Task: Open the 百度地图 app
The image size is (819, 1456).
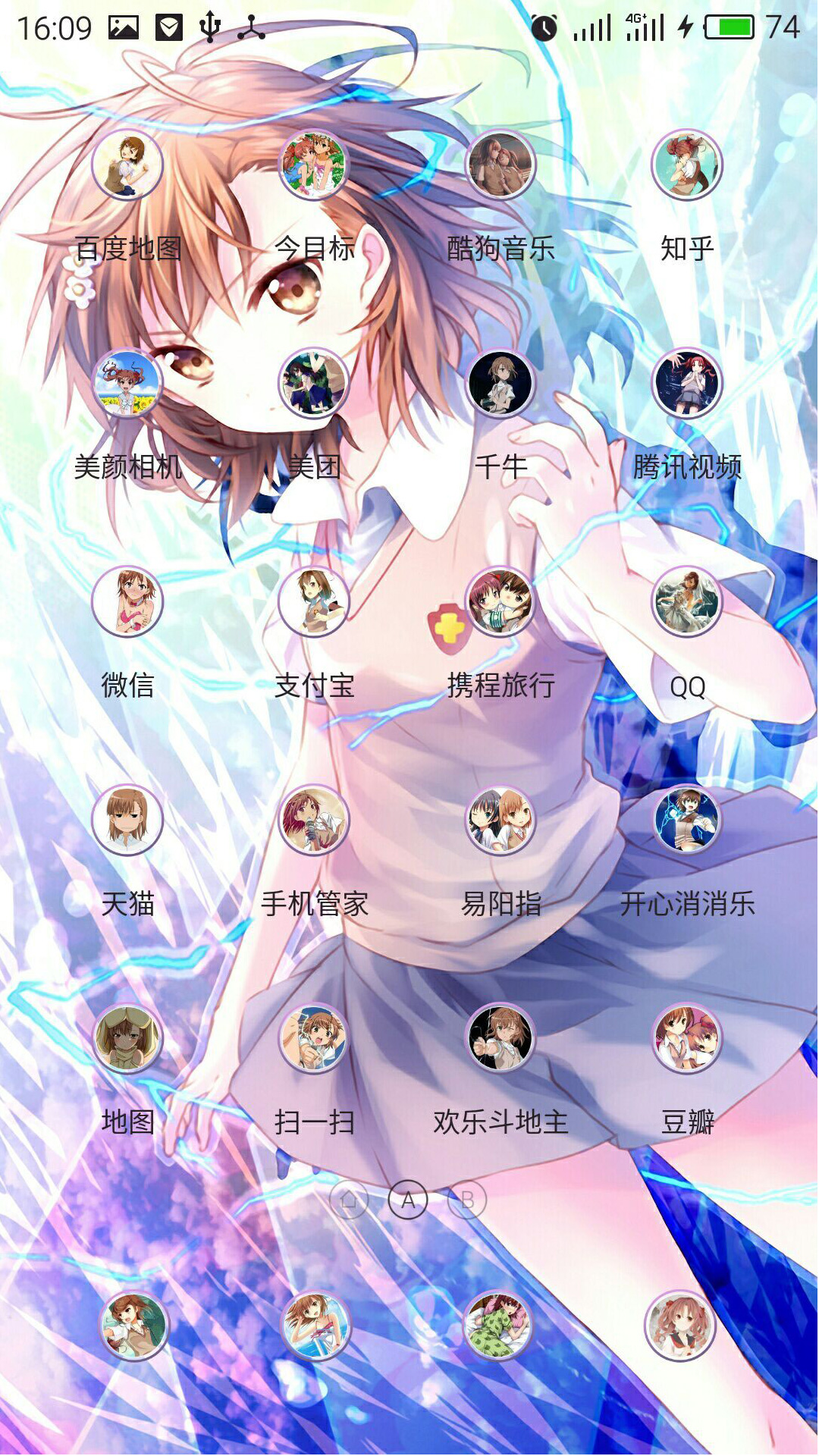Action: pyautogui.click(x=127, y=165)
